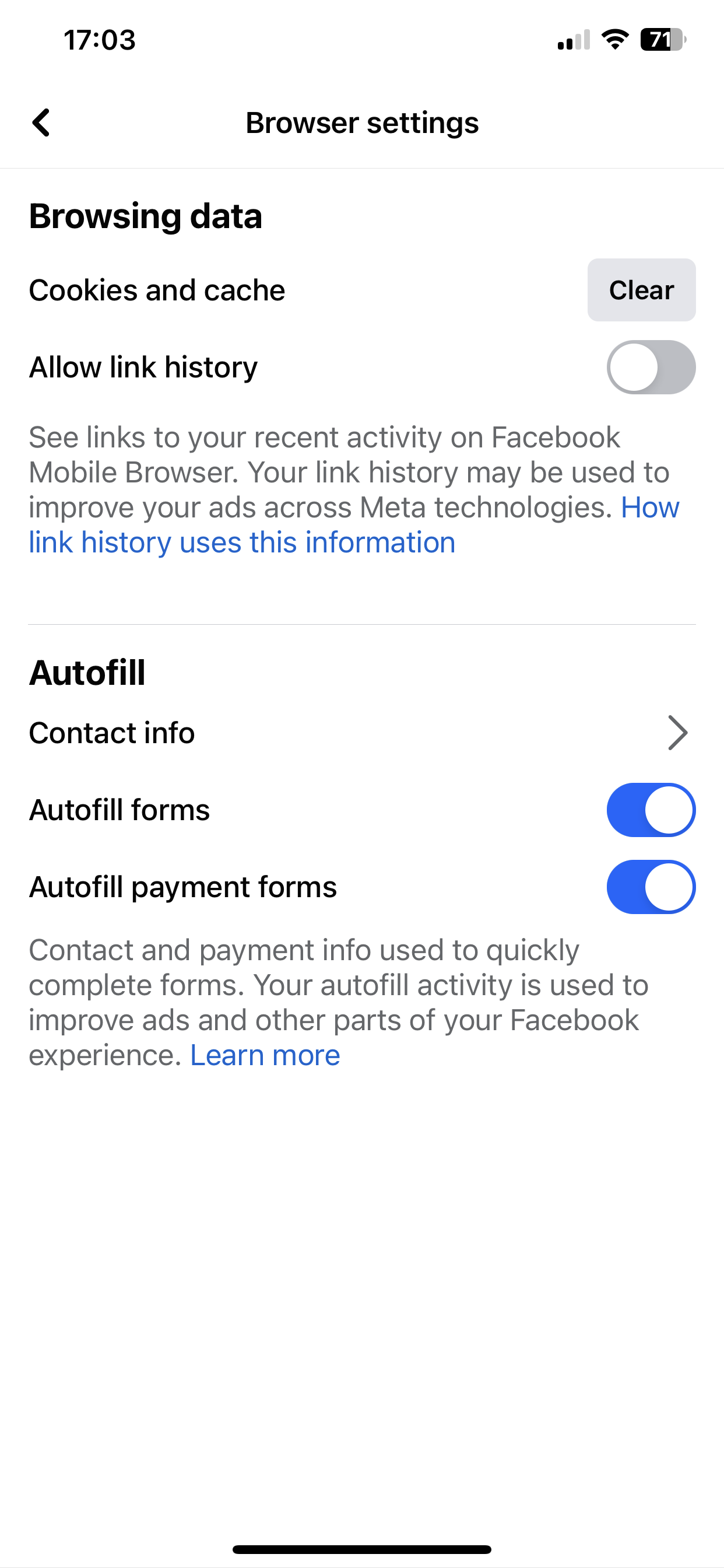Screen dimensions: 724x1568
Task: Turn off Autofill forms
Action: [651, 810]
